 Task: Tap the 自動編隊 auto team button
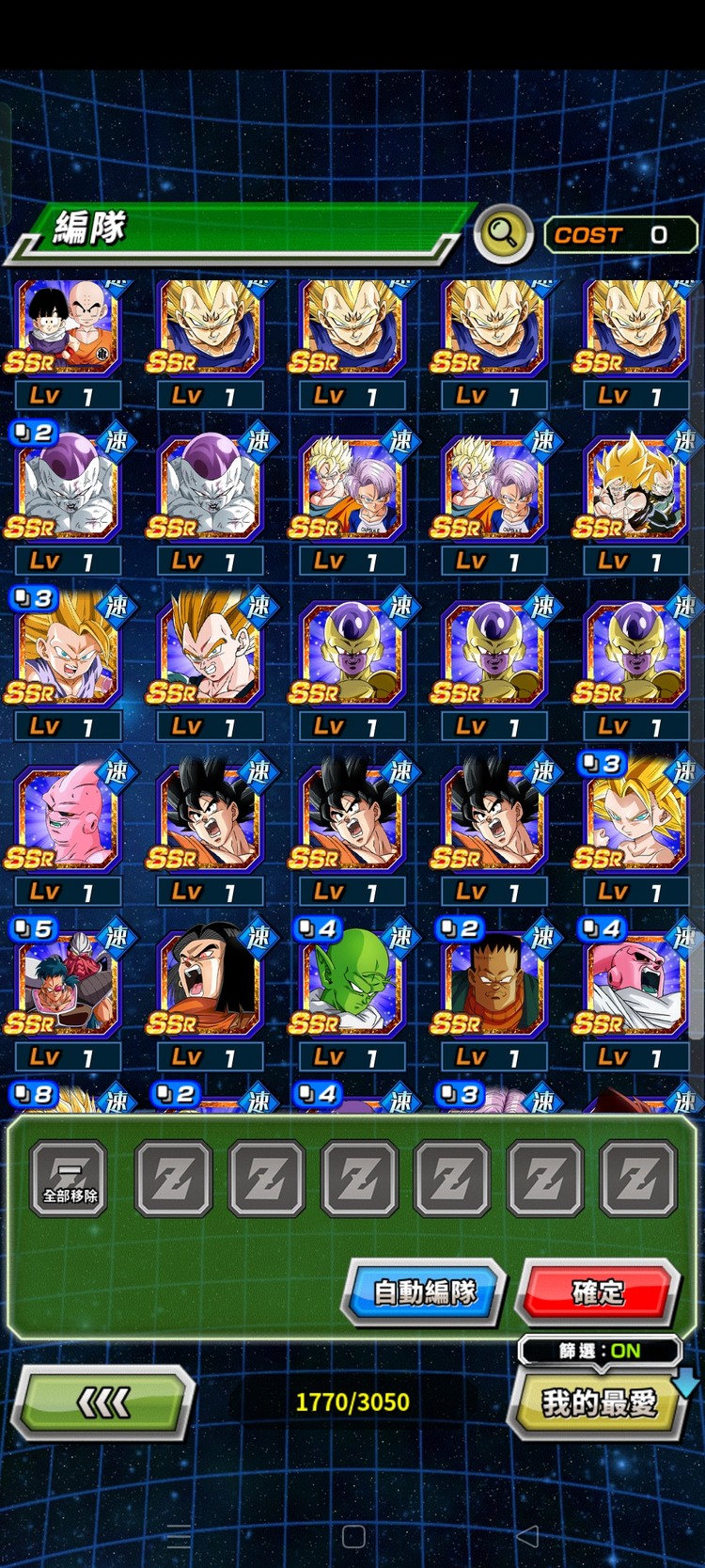pos(425,1291)
